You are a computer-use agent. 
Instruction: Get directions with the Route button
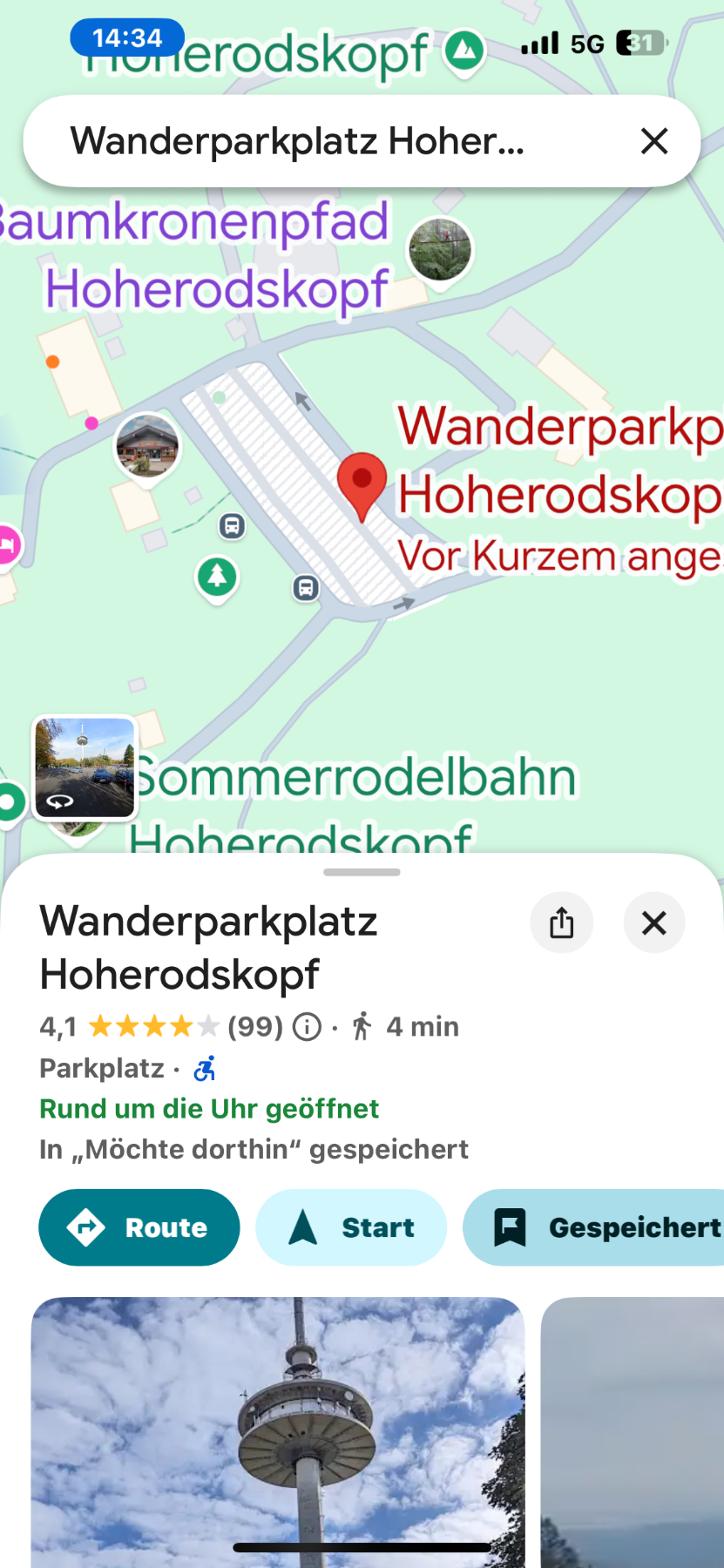point(139,1227)
